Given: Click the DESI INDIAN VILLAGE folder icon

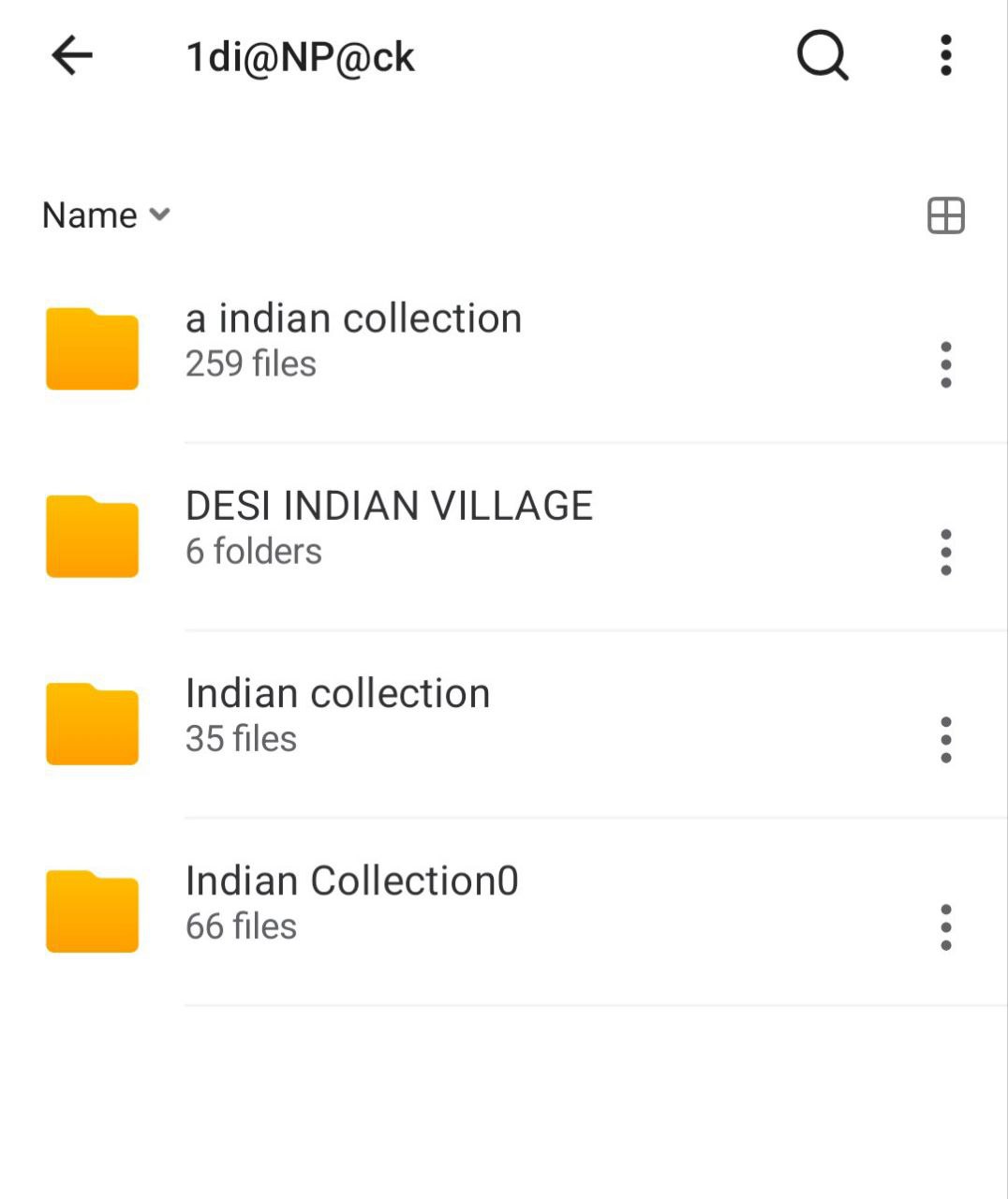Looking at the screenshot, I should pos(91,535).
